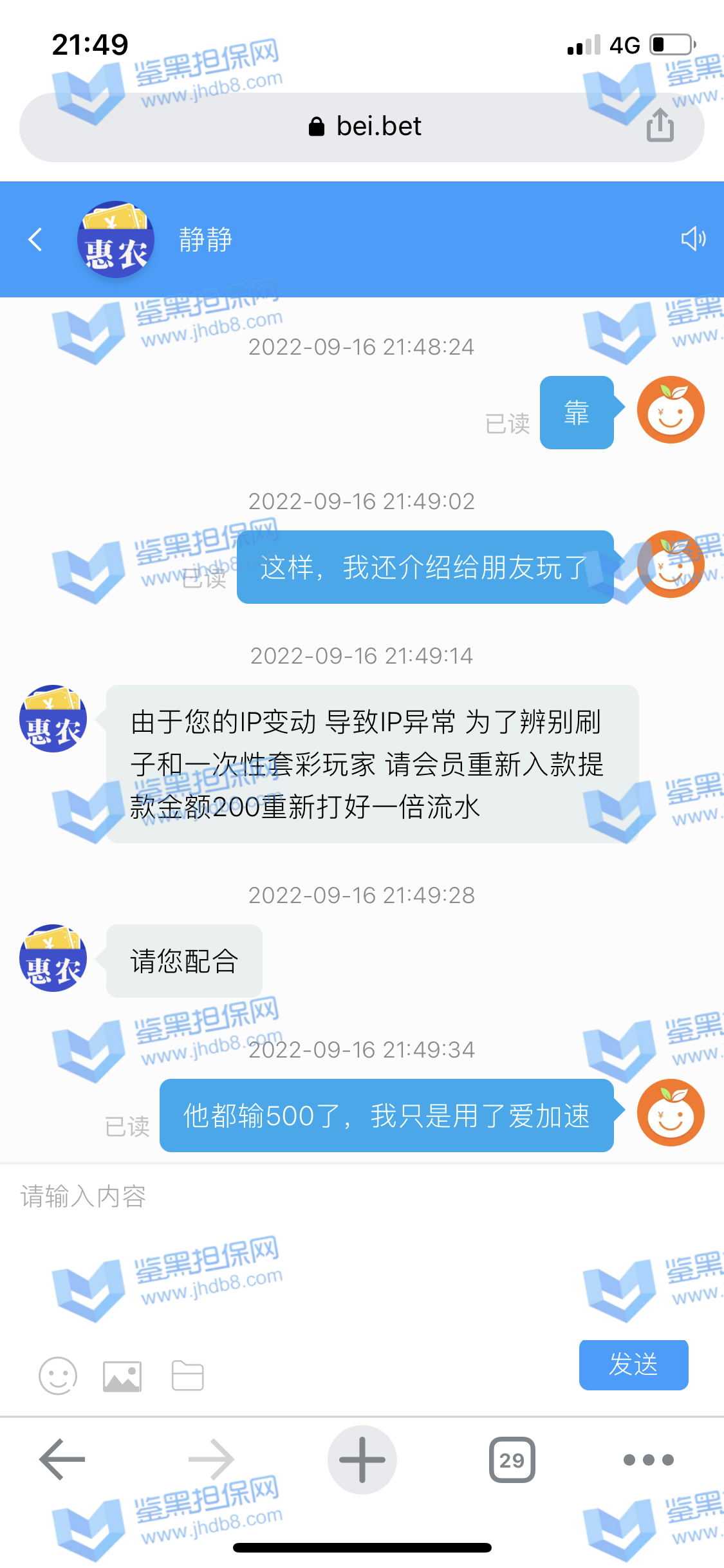
Task: Tap the bei.bet address bar
Action: [364, 127]
